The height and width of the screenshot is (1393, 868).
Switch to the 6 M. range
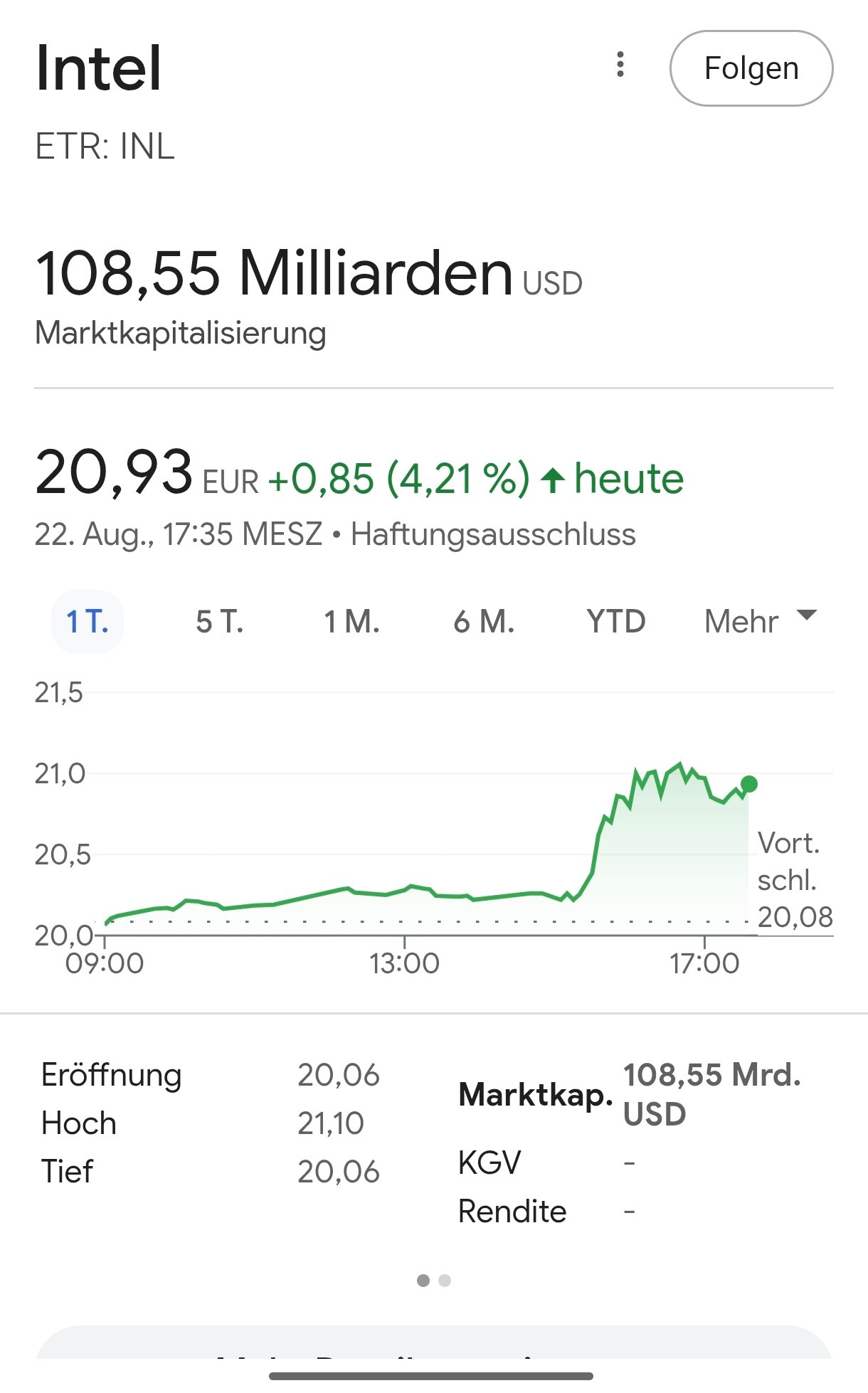coord(484,622)
